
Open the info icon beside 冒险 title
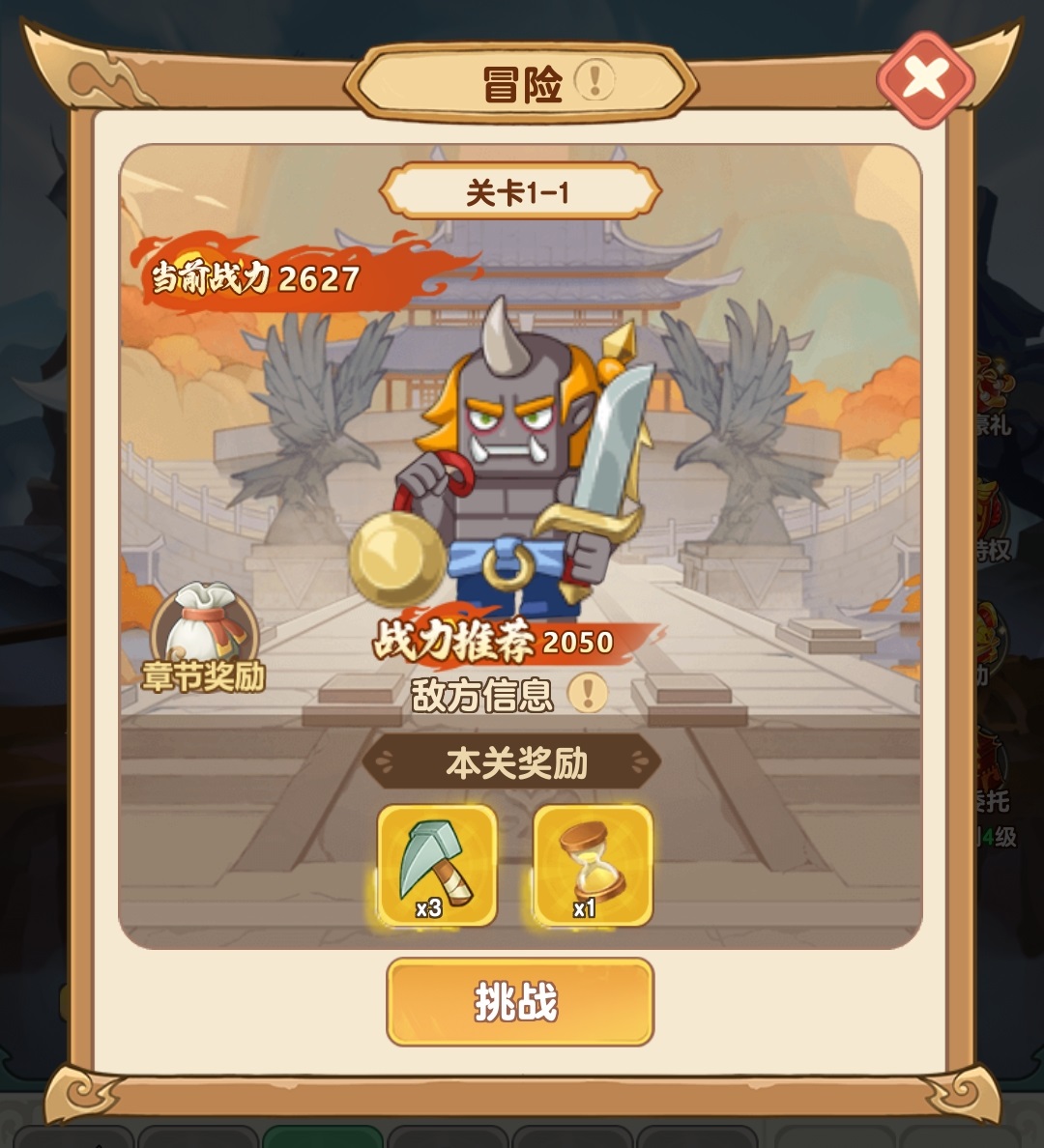point(594,80)
